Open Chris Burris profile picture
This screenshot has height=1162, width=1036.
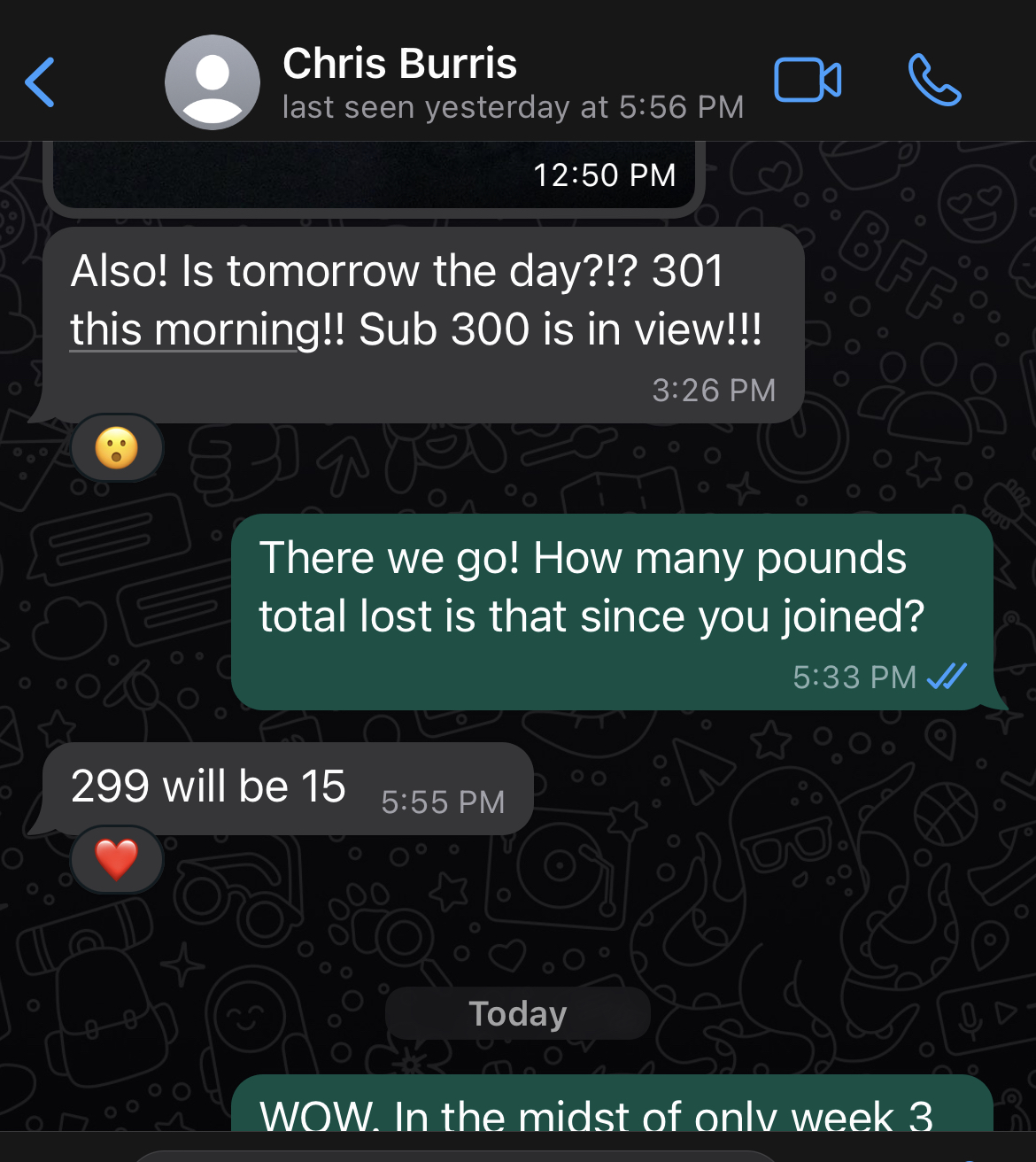click(213, 82)
